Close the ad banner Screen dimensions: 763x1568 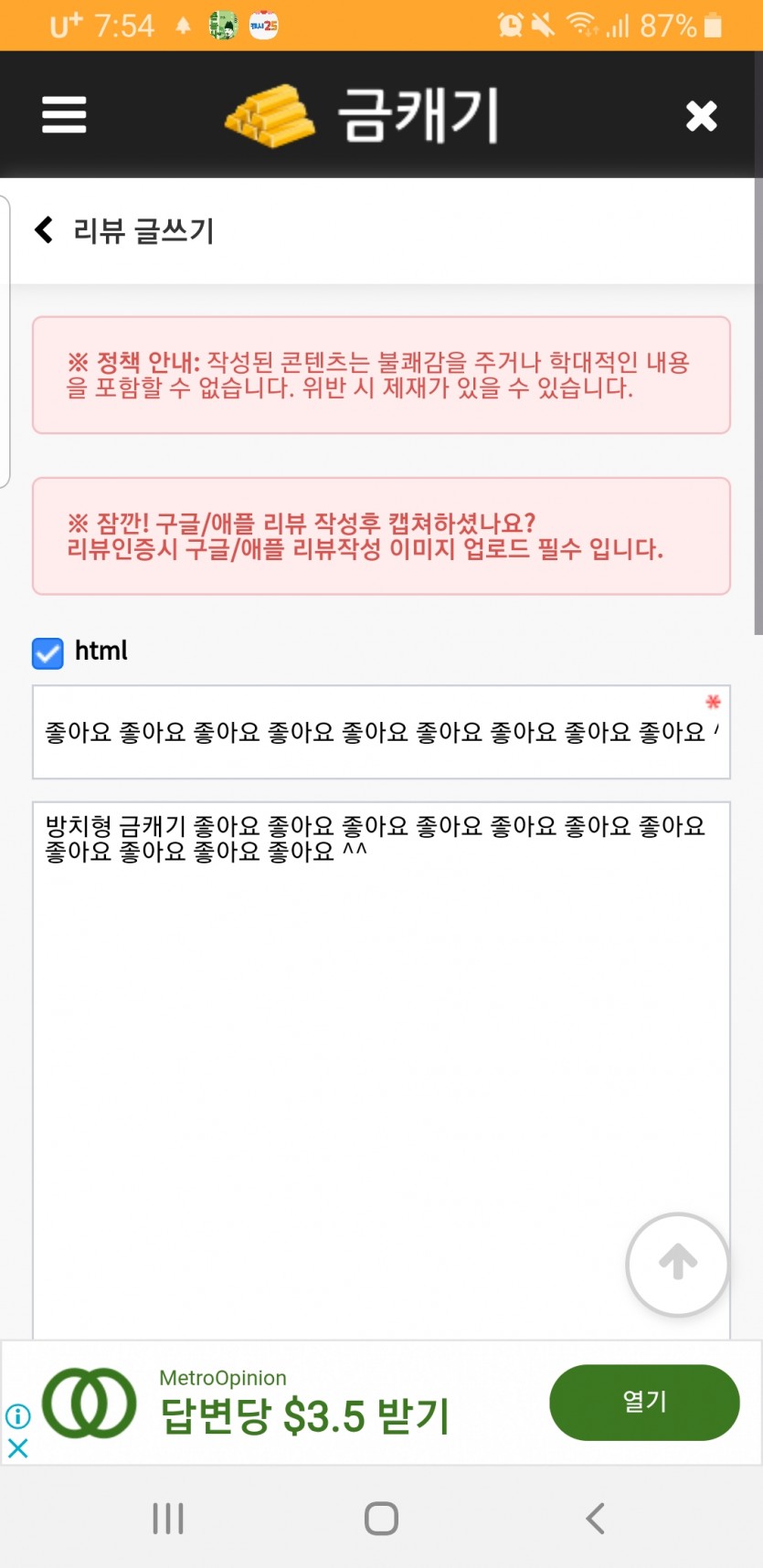click(17, 1447)
